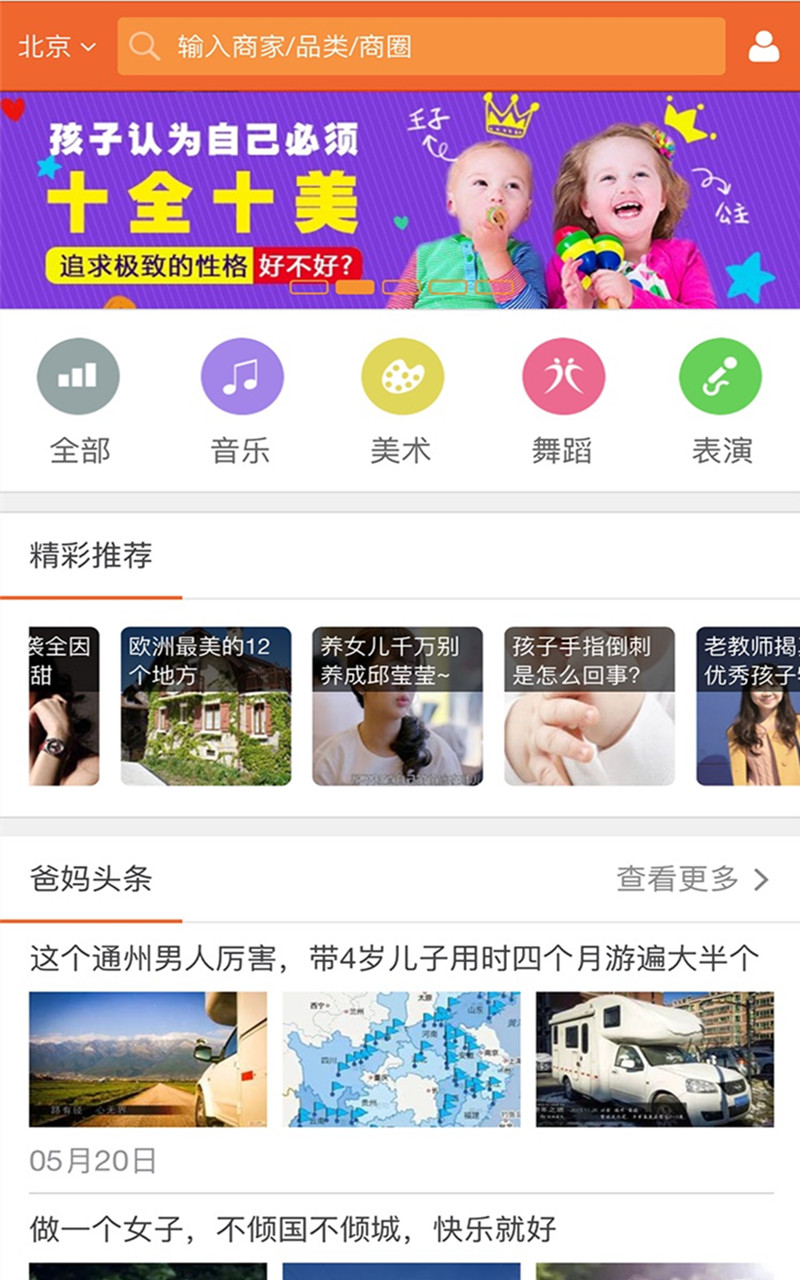Tap 查看更多 for 爸妈头条
The image size is (800, 1280).
(x=692, y=880)
